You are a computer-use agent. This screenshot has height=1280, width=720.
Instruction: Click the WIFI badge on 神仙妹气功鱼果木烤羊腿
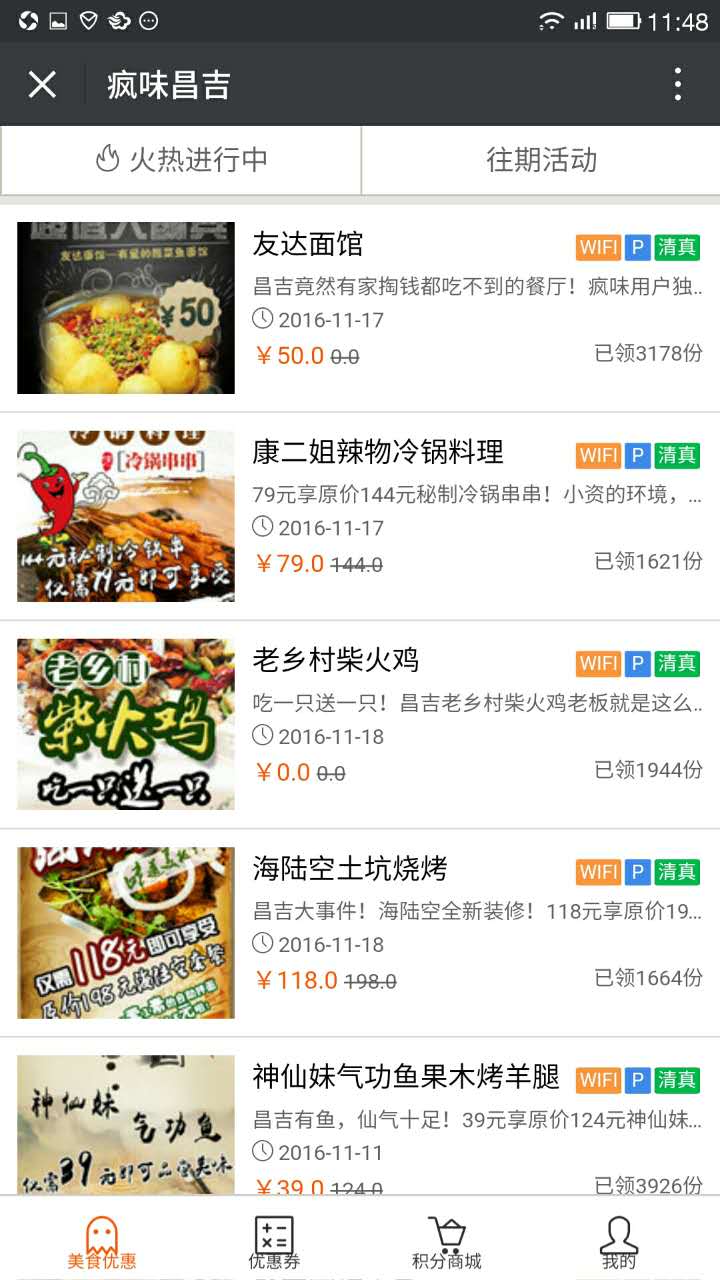[x=598, y=1080]
